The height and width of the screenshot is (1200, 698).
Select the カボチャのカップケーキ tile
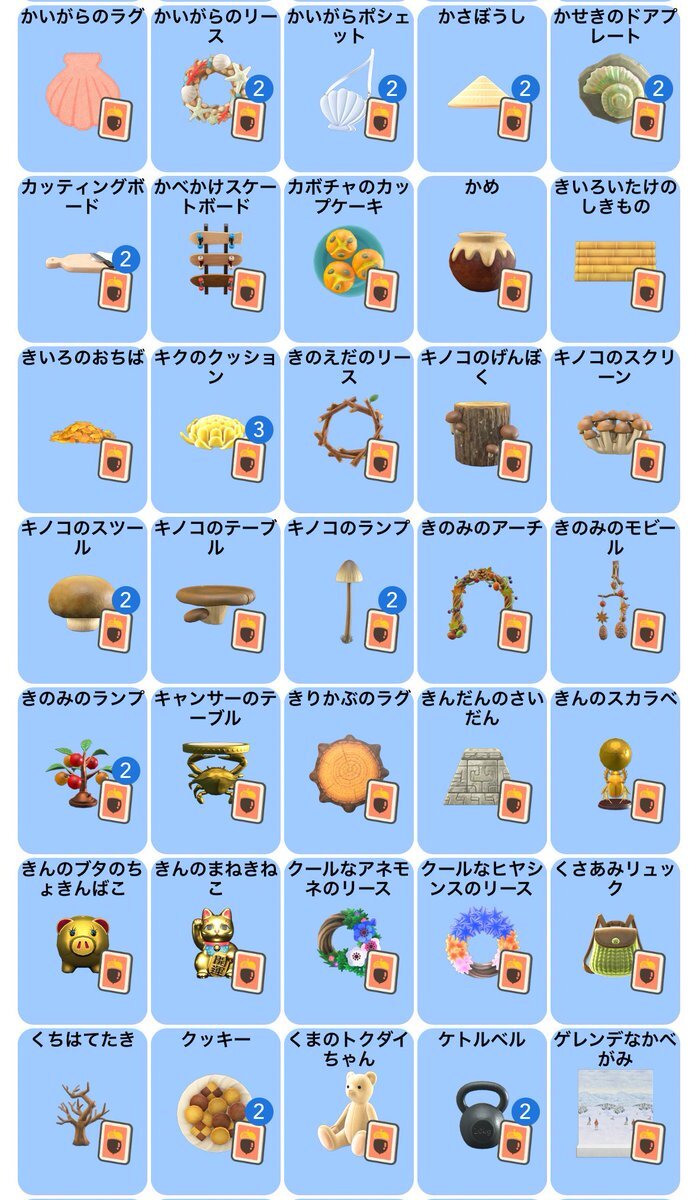[348, 260]
